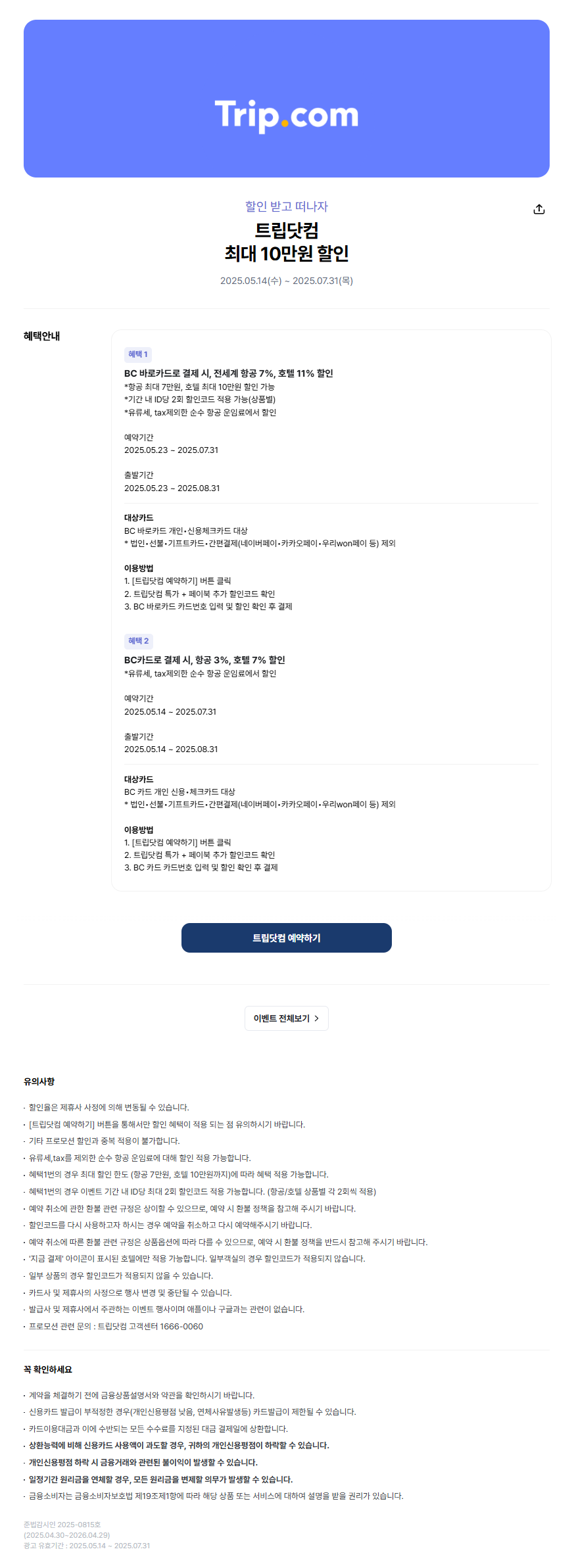Screen dimensions: 574x1568
Task: Share this Trip.com discount event
Action: [x=538, y=209]
